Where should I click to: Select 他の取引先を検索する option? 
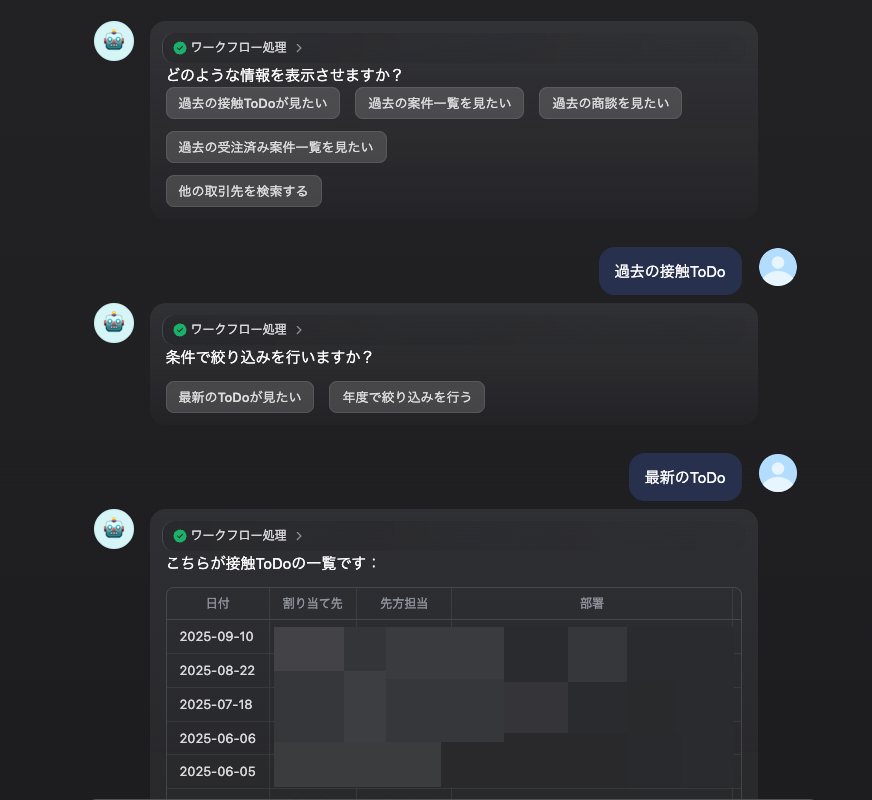(x=243, y=191)
